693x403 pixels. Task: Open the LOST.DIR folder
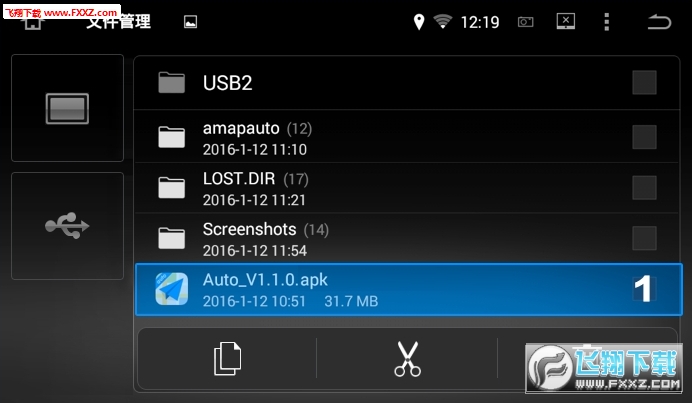[x=300, y=188]
